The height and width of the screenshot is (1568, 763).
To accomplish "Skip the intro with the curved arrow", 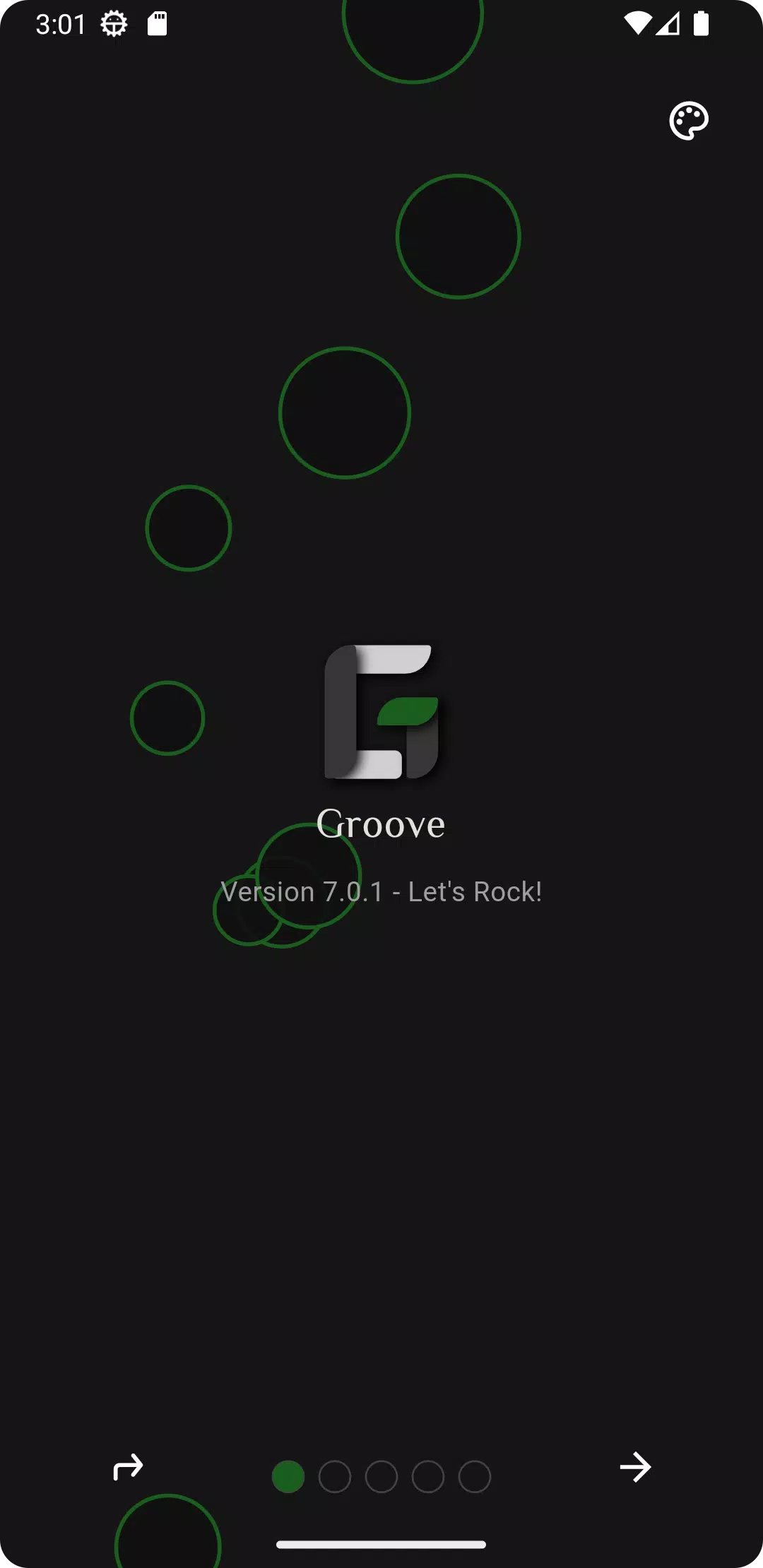I will [128, 1468].
